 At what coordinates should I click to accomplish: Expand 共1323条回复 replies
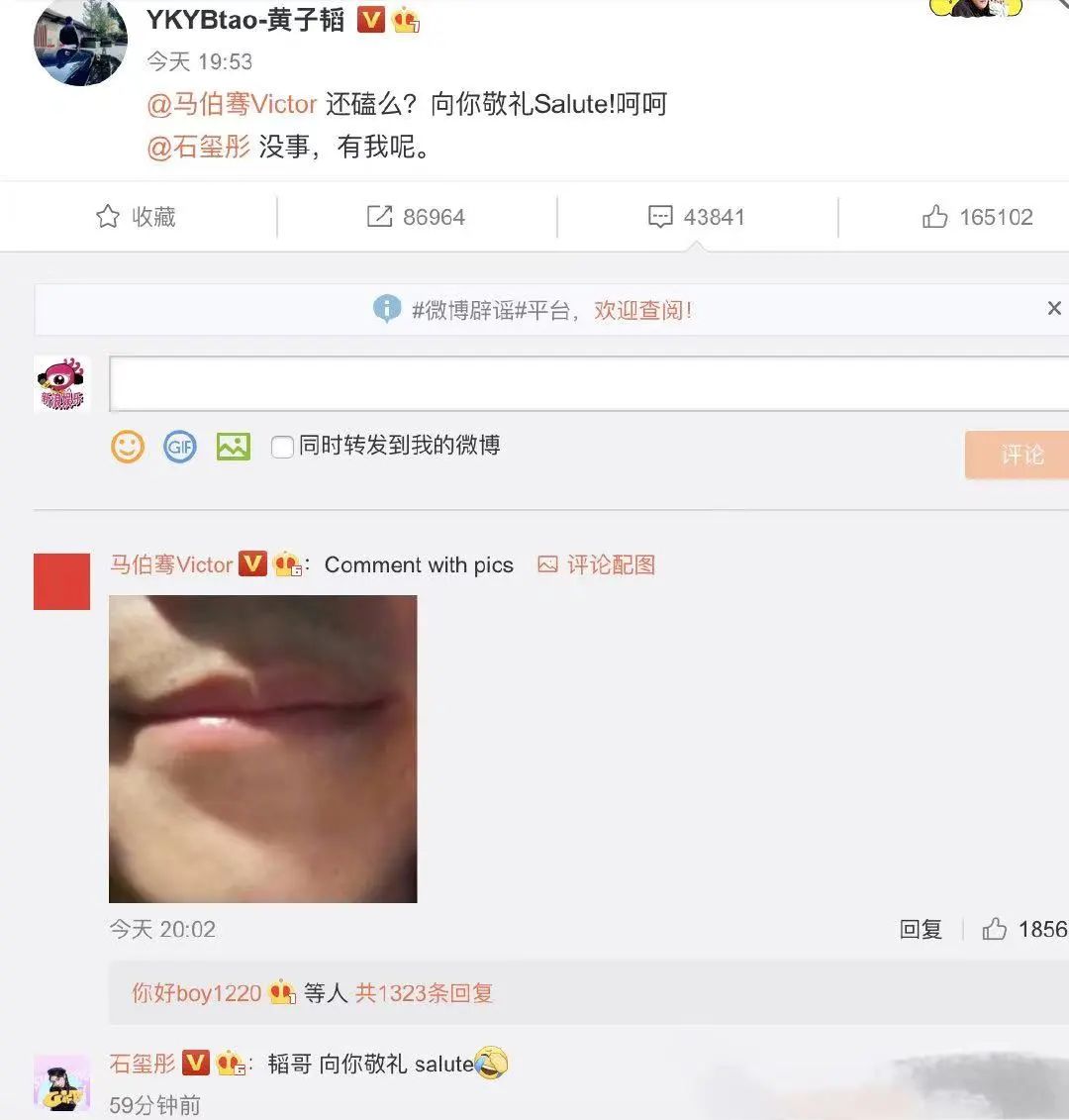pos(424,993)
